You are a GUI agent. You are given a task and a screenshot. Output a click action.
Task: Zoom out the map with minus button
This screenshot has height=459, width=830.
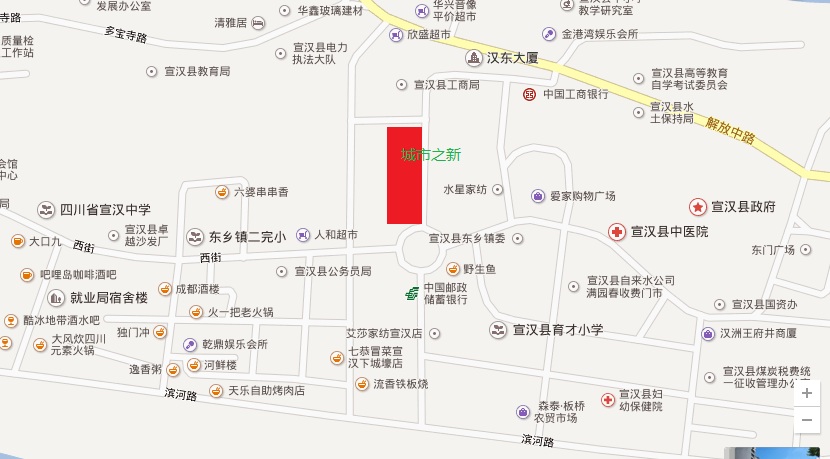[807, 420]
